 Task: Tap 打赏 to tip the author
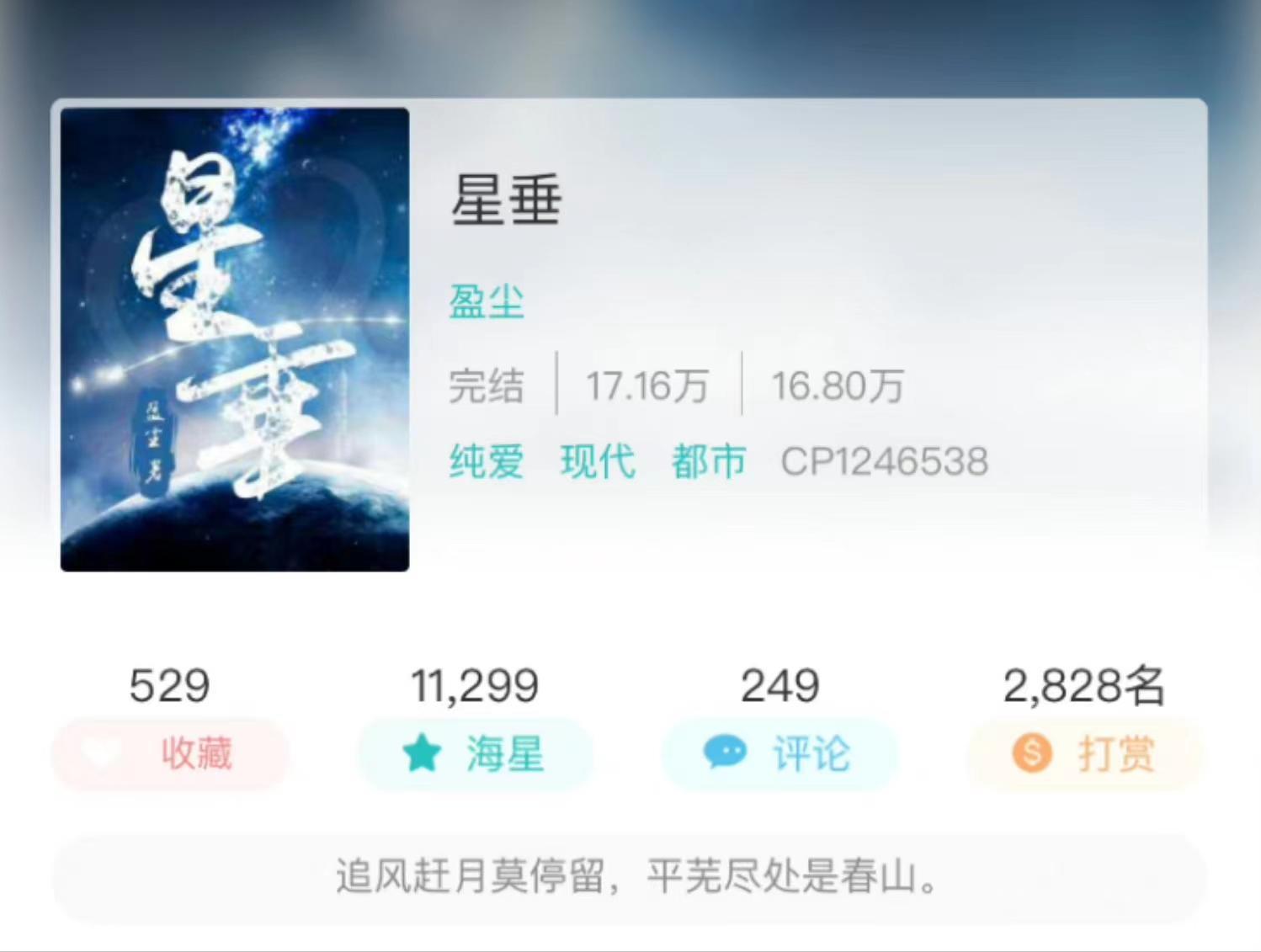(1085, 753)
